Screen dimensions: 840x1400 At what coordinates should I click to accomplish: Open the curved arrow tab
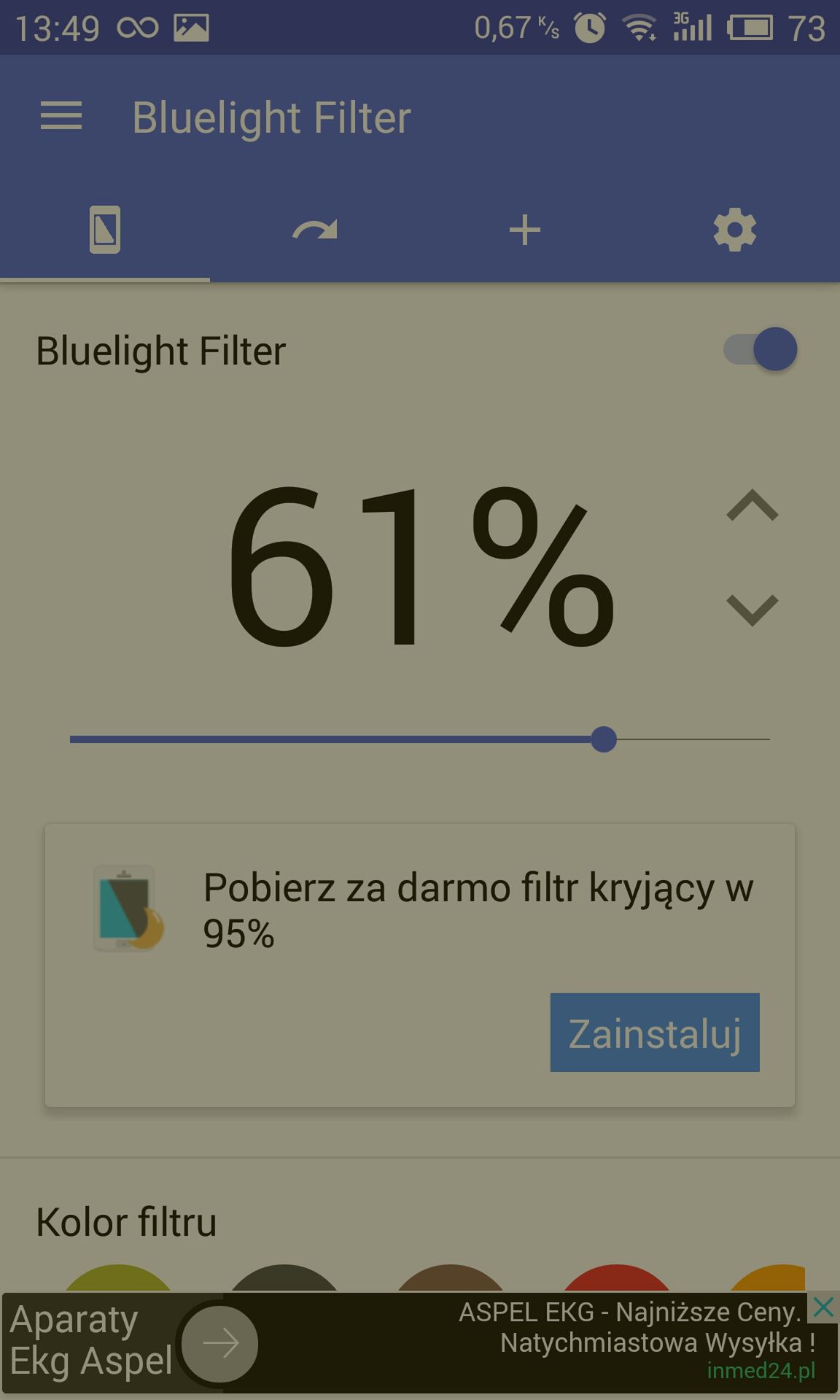[315, 230]
